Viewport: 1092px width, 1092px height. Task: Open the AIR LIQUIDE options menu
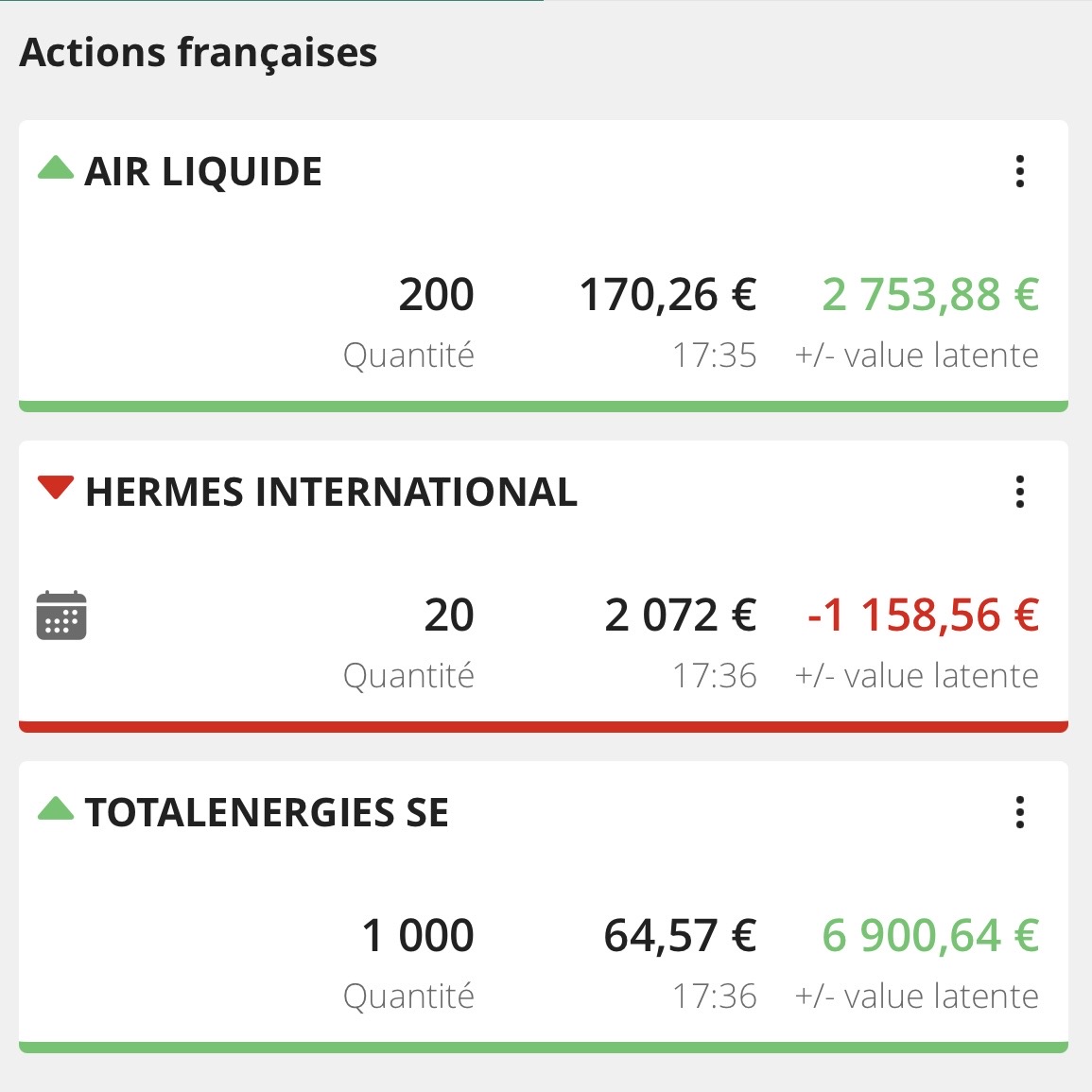tap(1019, 171)
